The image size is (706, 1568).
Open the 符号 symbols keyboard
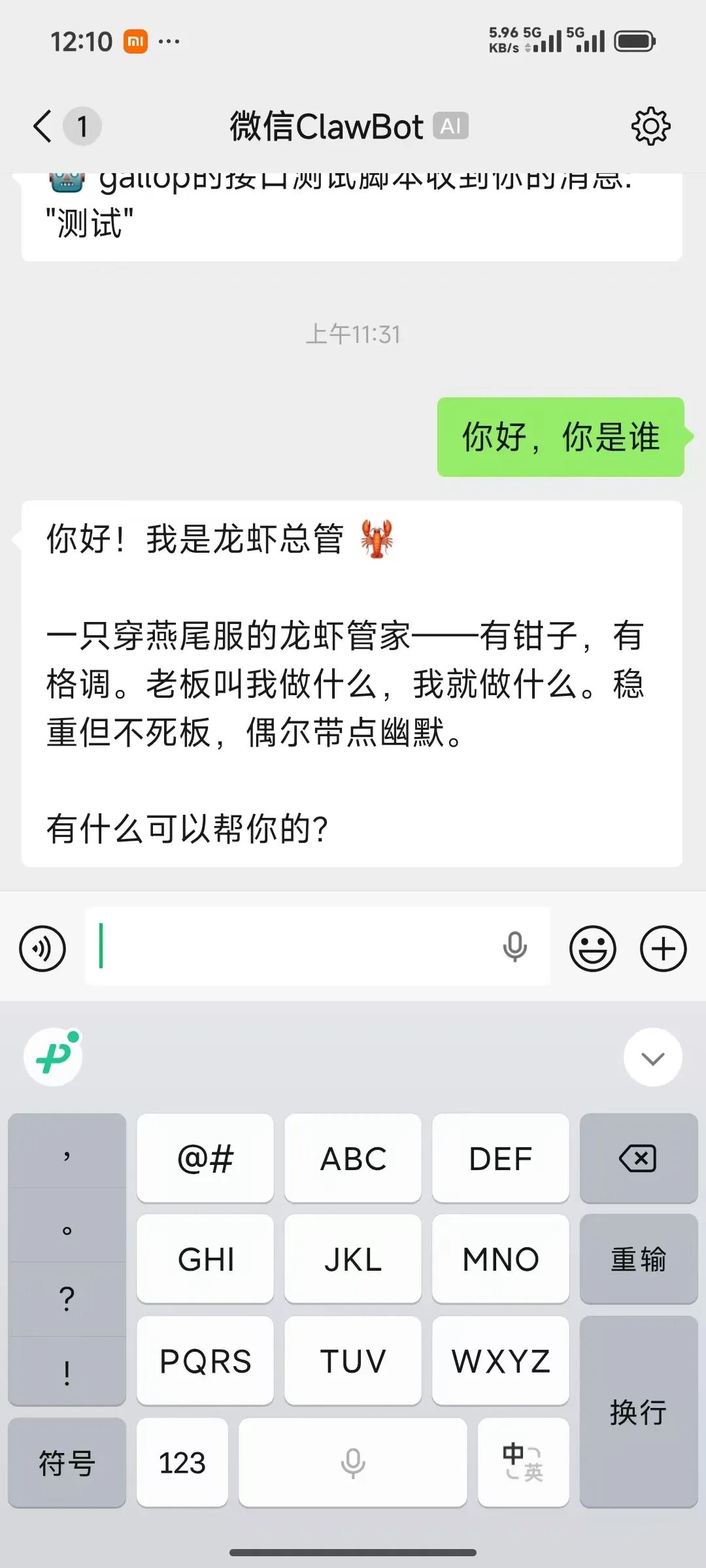tap(67, 1462)
